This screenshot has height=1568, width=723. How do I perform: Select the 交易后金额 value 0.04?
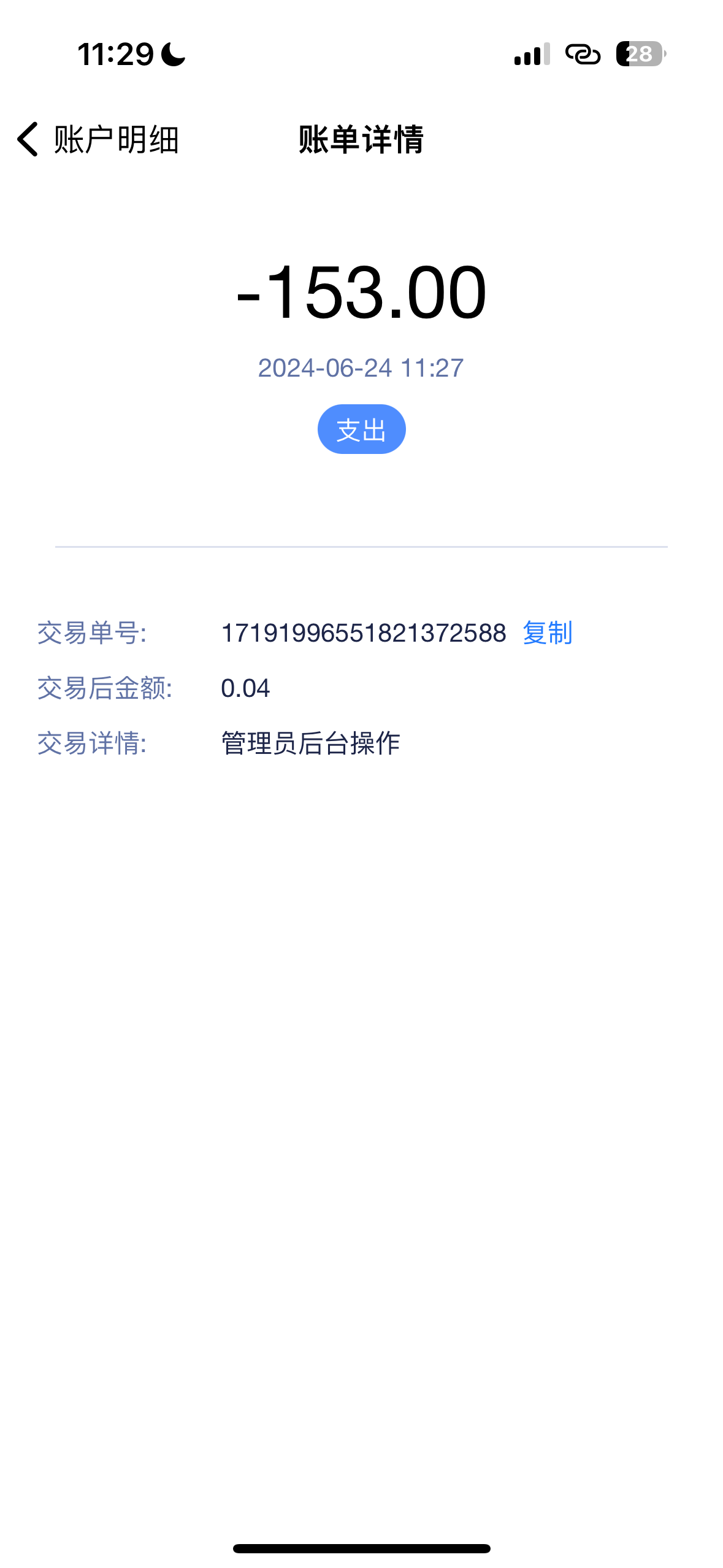tap(247, 690)
